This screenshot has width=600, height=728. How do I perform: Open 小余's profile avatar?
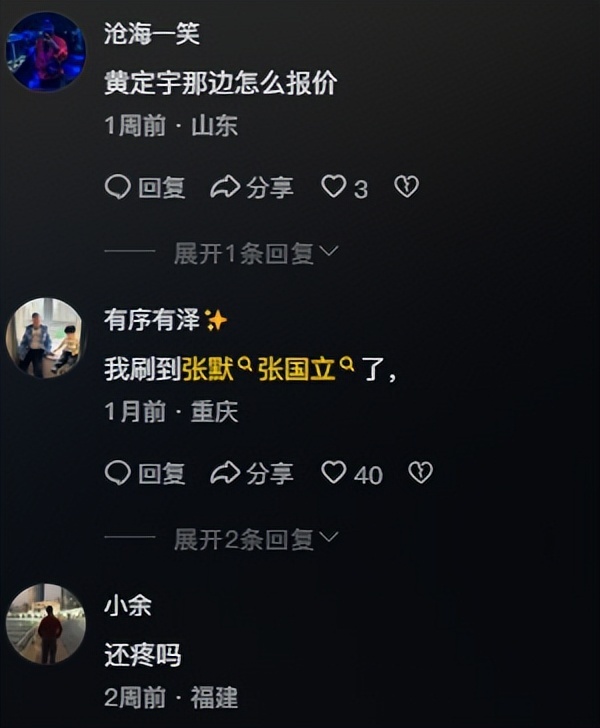point(46,624)
